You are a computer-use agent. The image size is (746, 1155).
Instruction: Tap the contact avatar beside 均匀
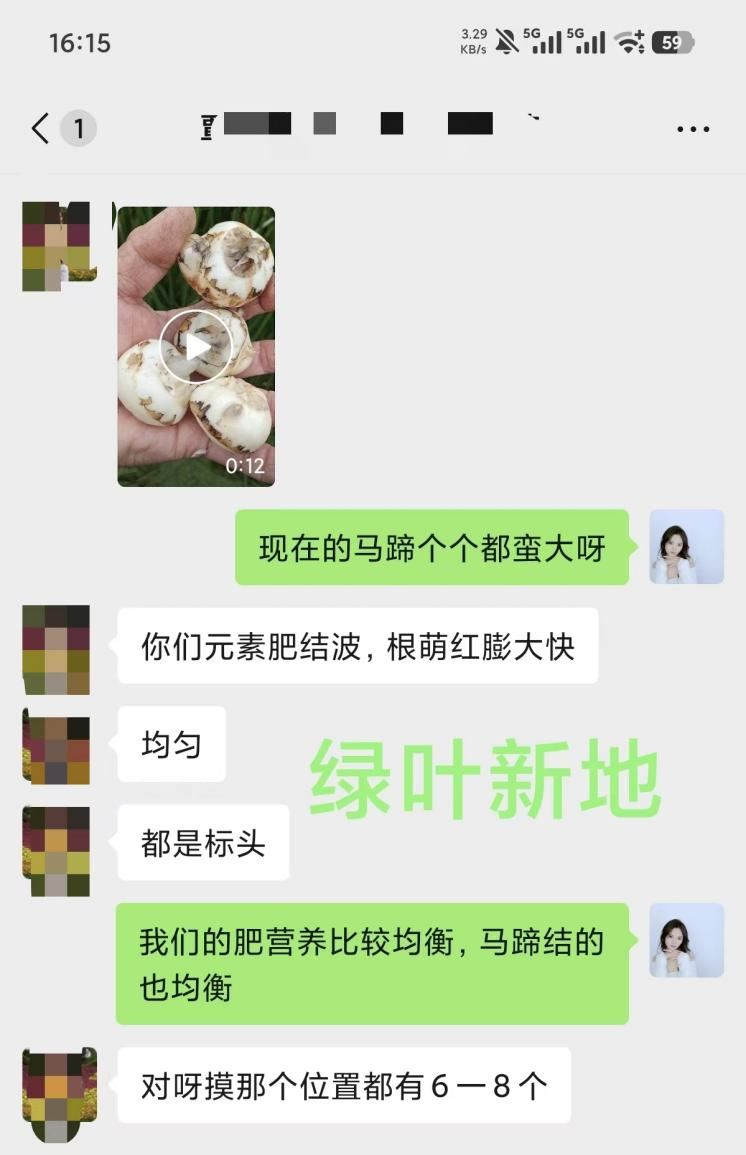click(56, 747)
